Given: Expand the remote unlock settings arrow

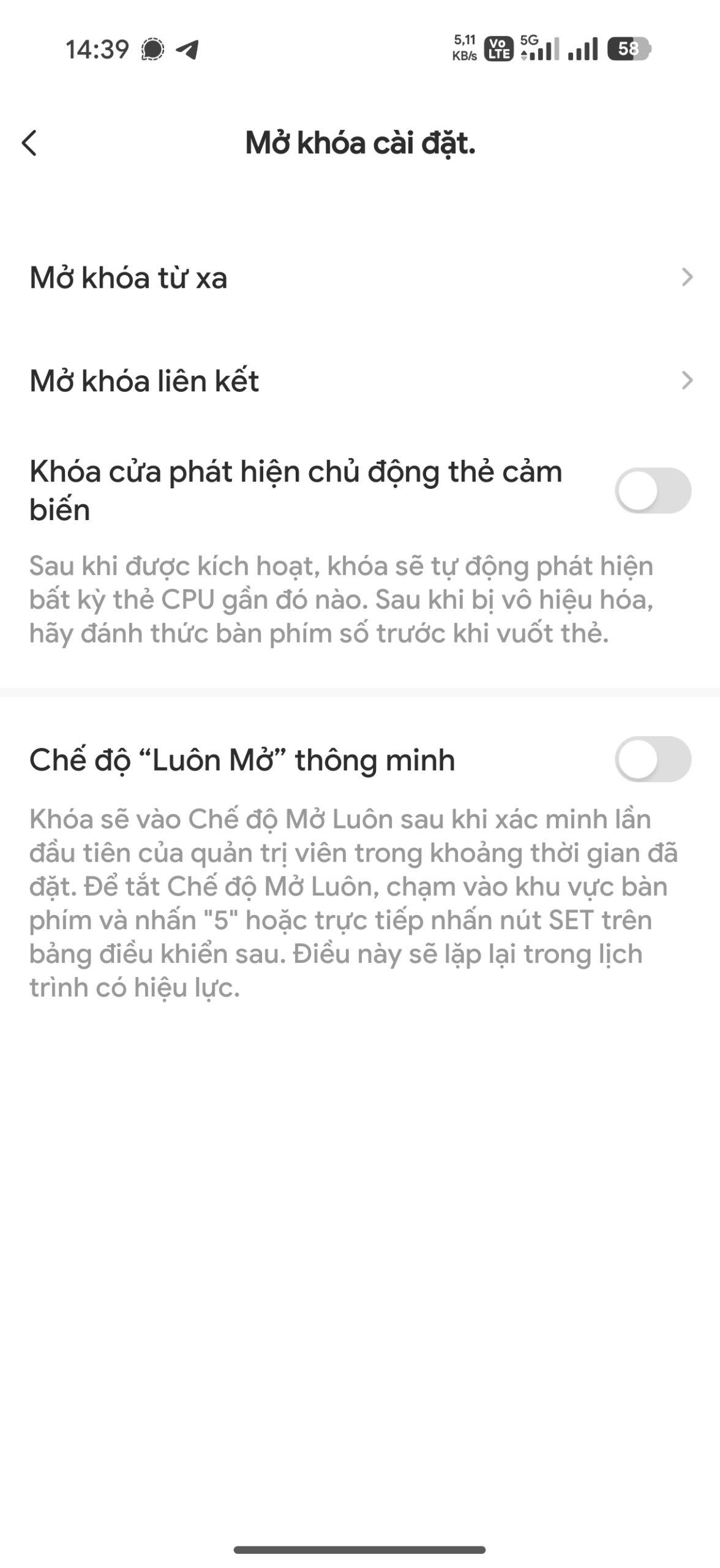Looking at the screenshot, I should [x=688, y=277].
